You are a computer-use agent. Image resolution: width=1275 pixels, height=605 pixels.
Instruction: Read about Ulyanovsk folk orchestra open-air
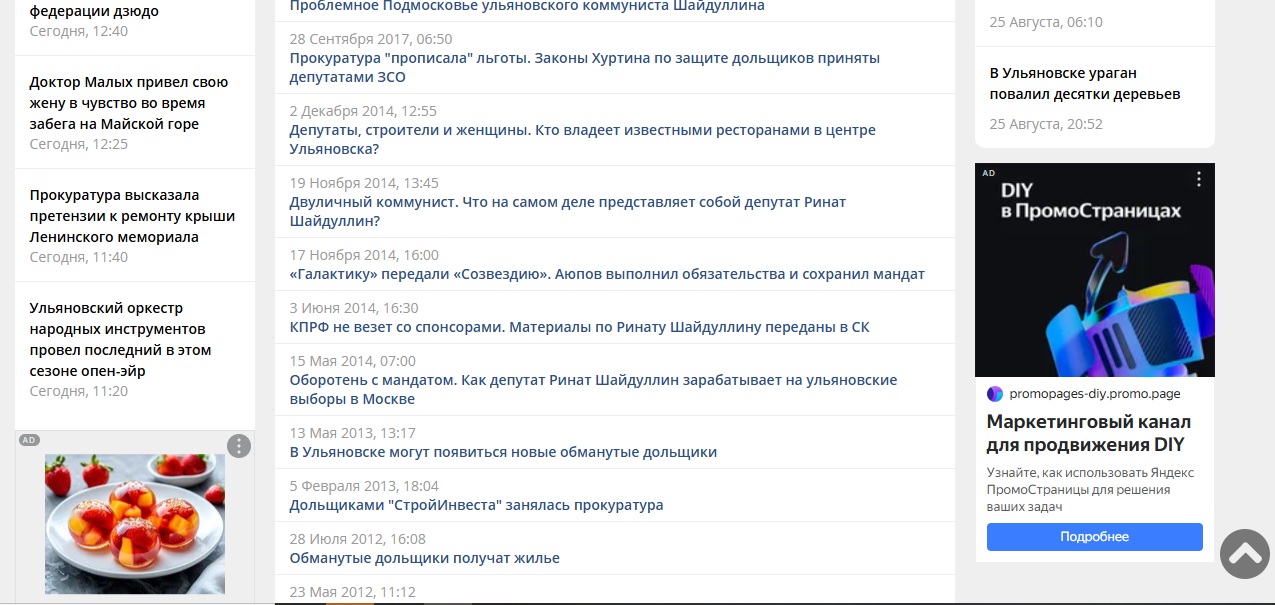tap(120, 339)
